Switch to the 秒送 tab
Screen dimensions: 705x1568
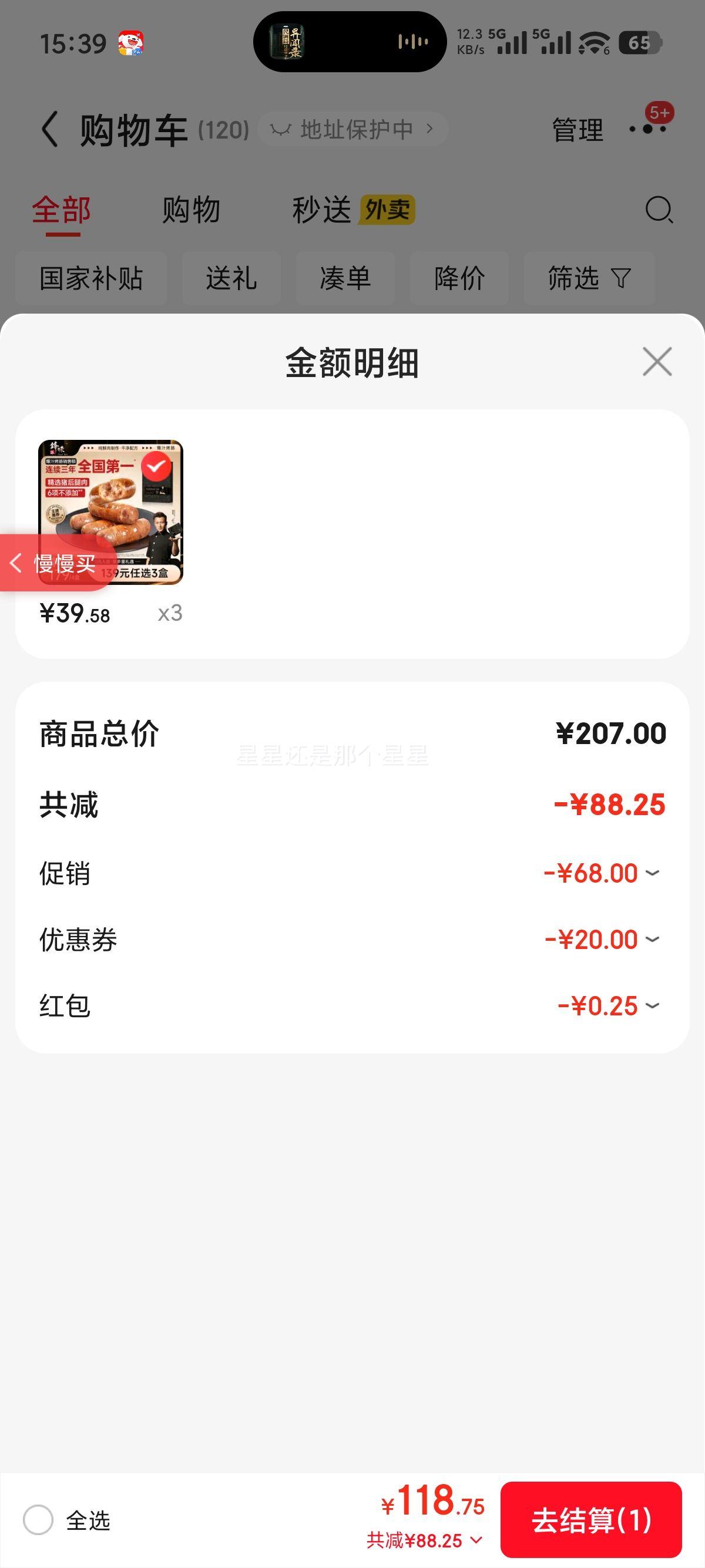pos(321,209)
